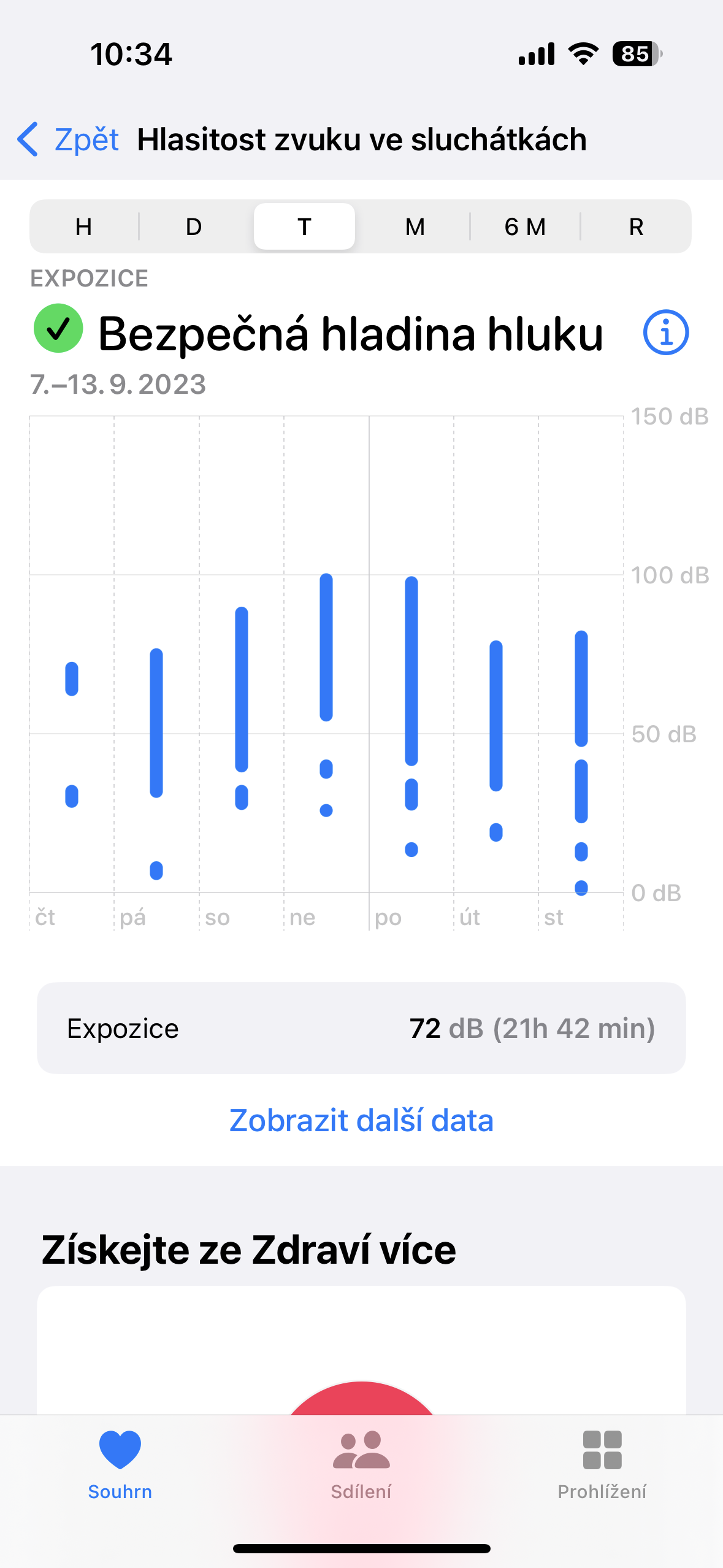Show the 6 M range

coord(525,227)
